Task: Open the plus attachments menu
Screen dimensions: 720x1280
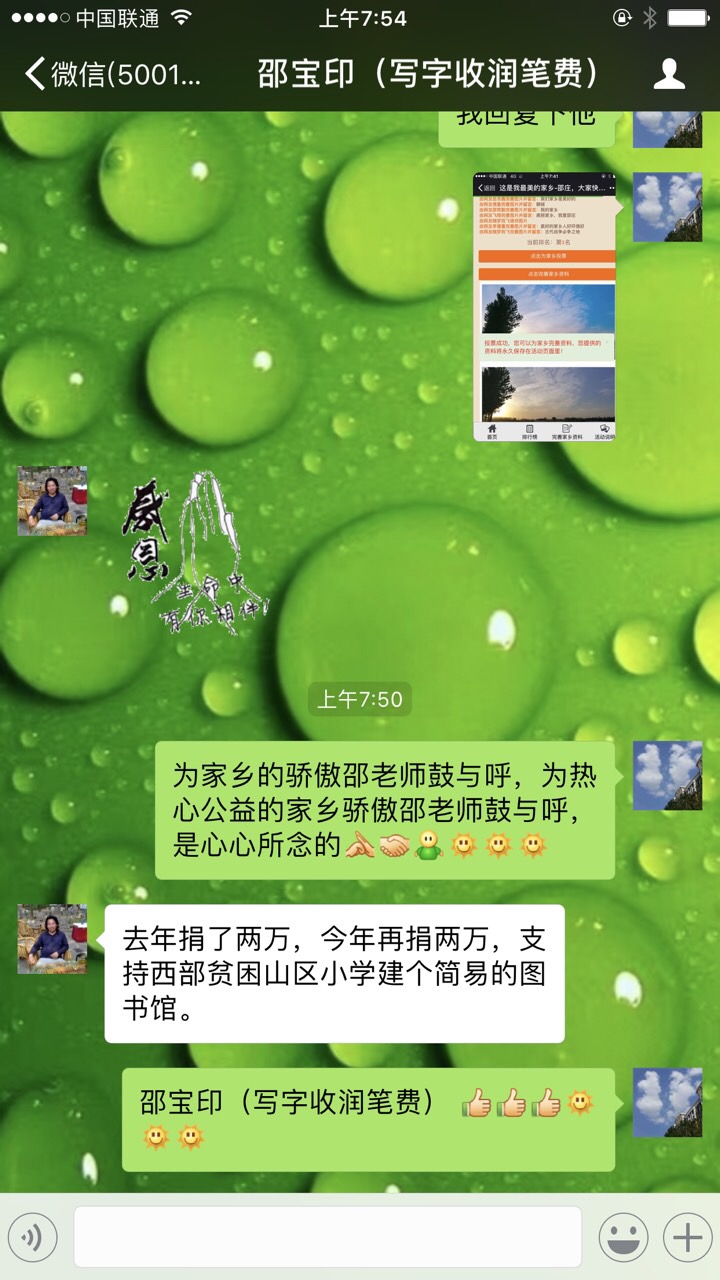Action: point(688,1238)
